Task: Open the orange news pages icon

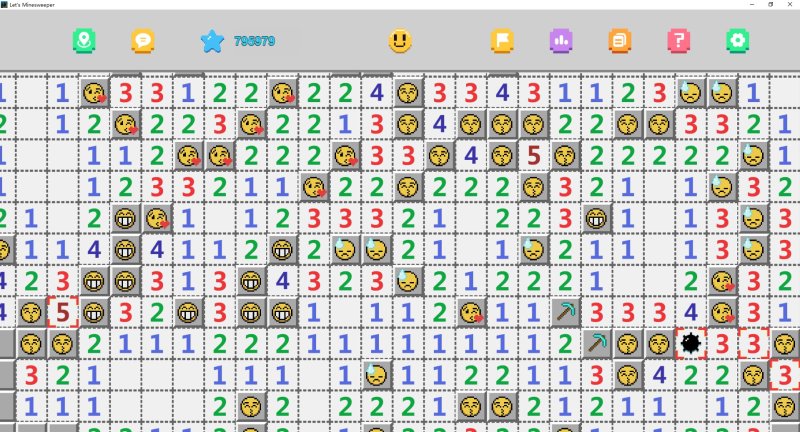Action: coord(619,41)
